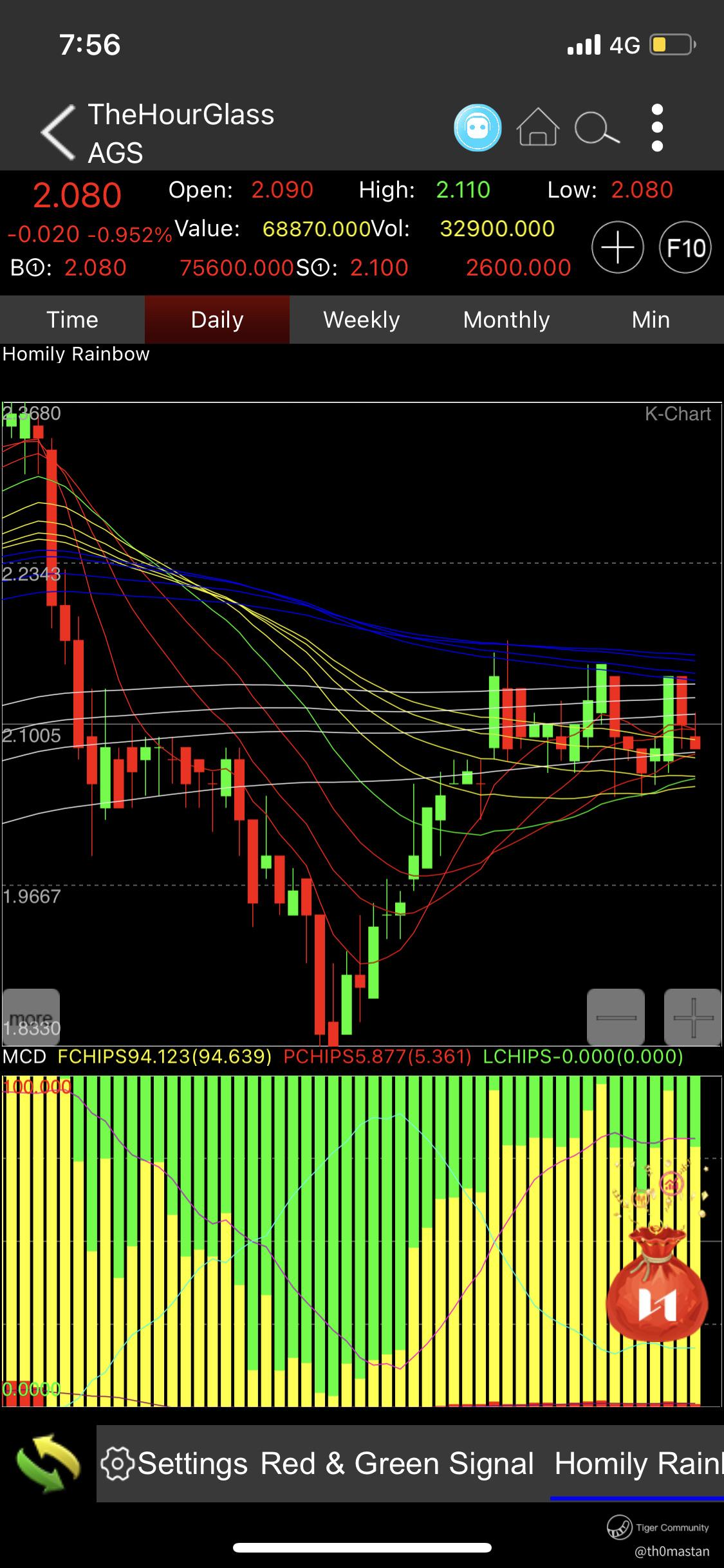The height and width of the screenshot is (1568, 724).
Task: Tap the swap arrows icon
Action: 48,1463
